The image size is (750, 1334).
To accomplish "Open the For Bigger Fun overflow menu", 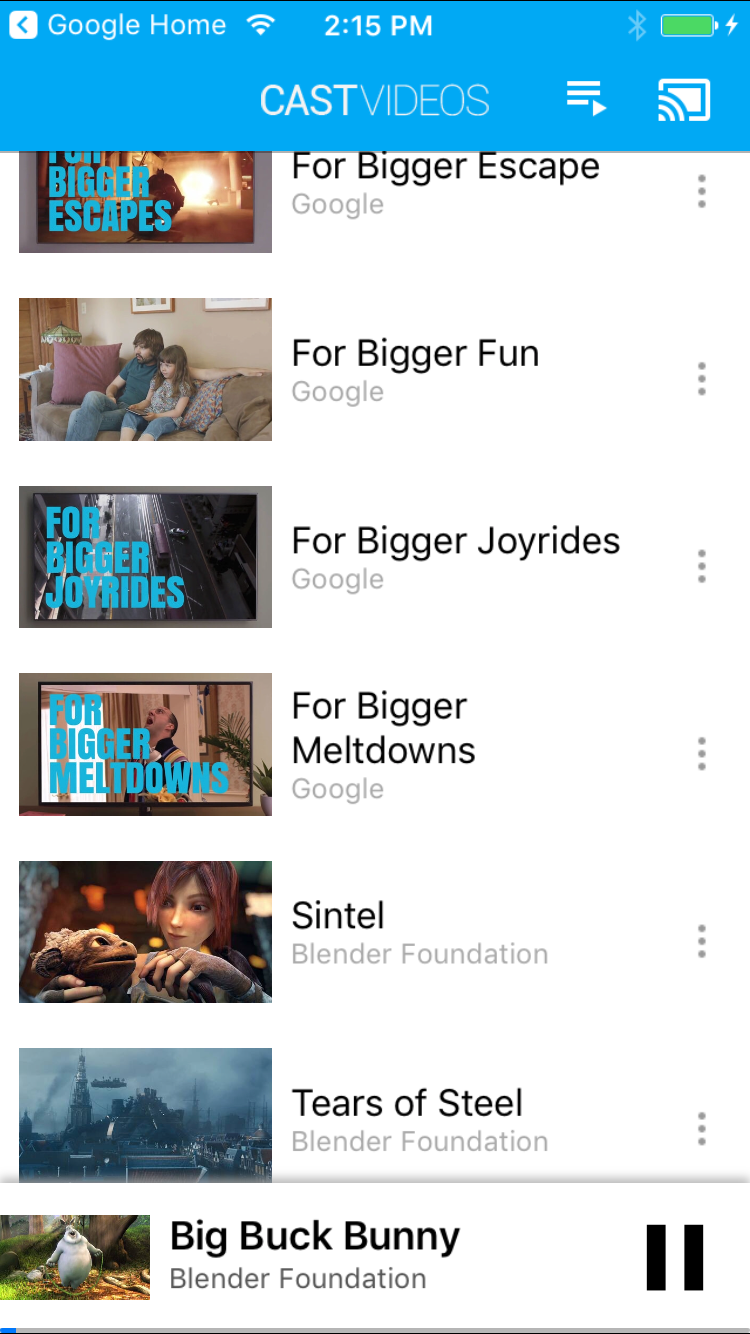I will [702, 379].
